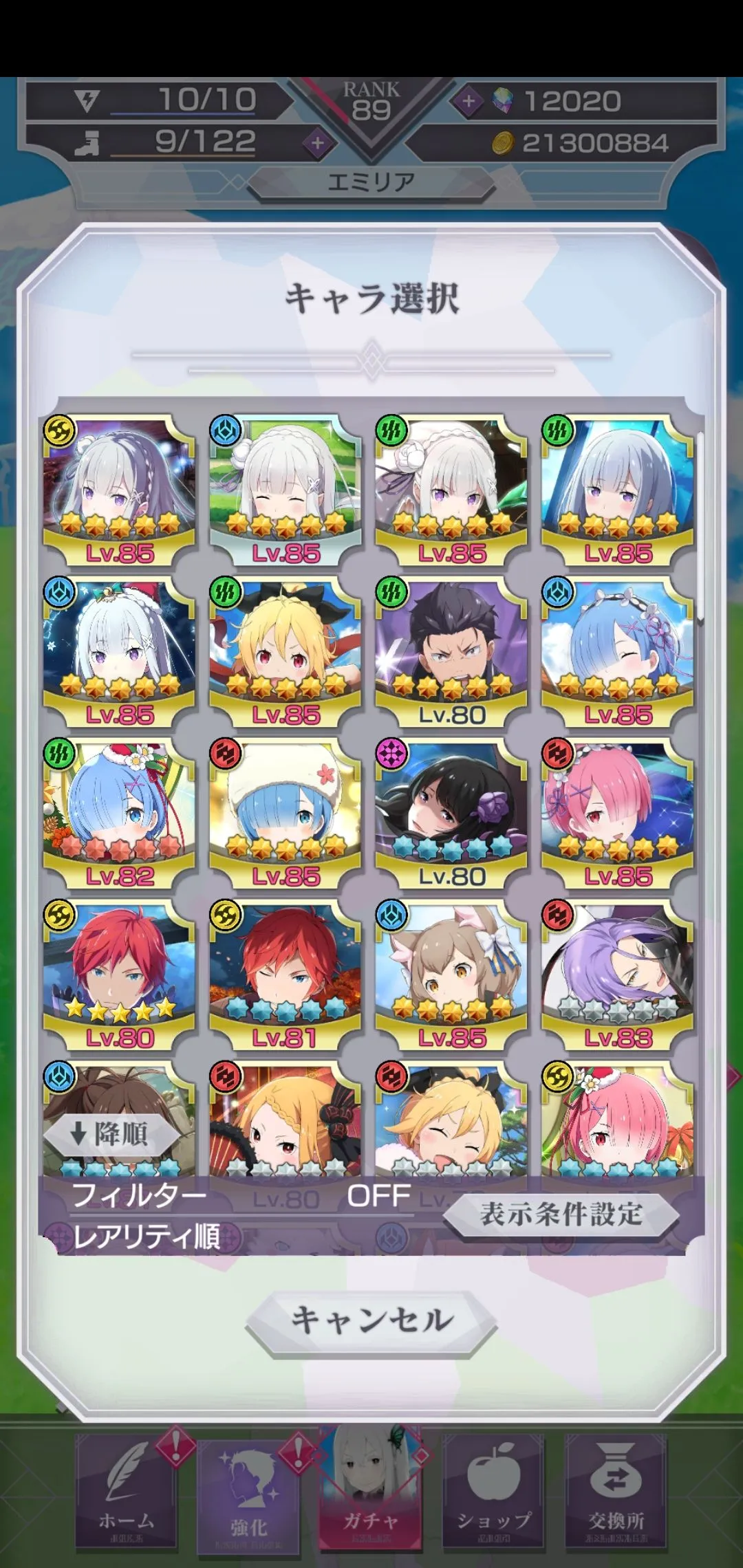This screenshot has width=743, height=1568.
Task: Select the white-hat Rem Lv.85 card
Action: [x=286, y=815]
